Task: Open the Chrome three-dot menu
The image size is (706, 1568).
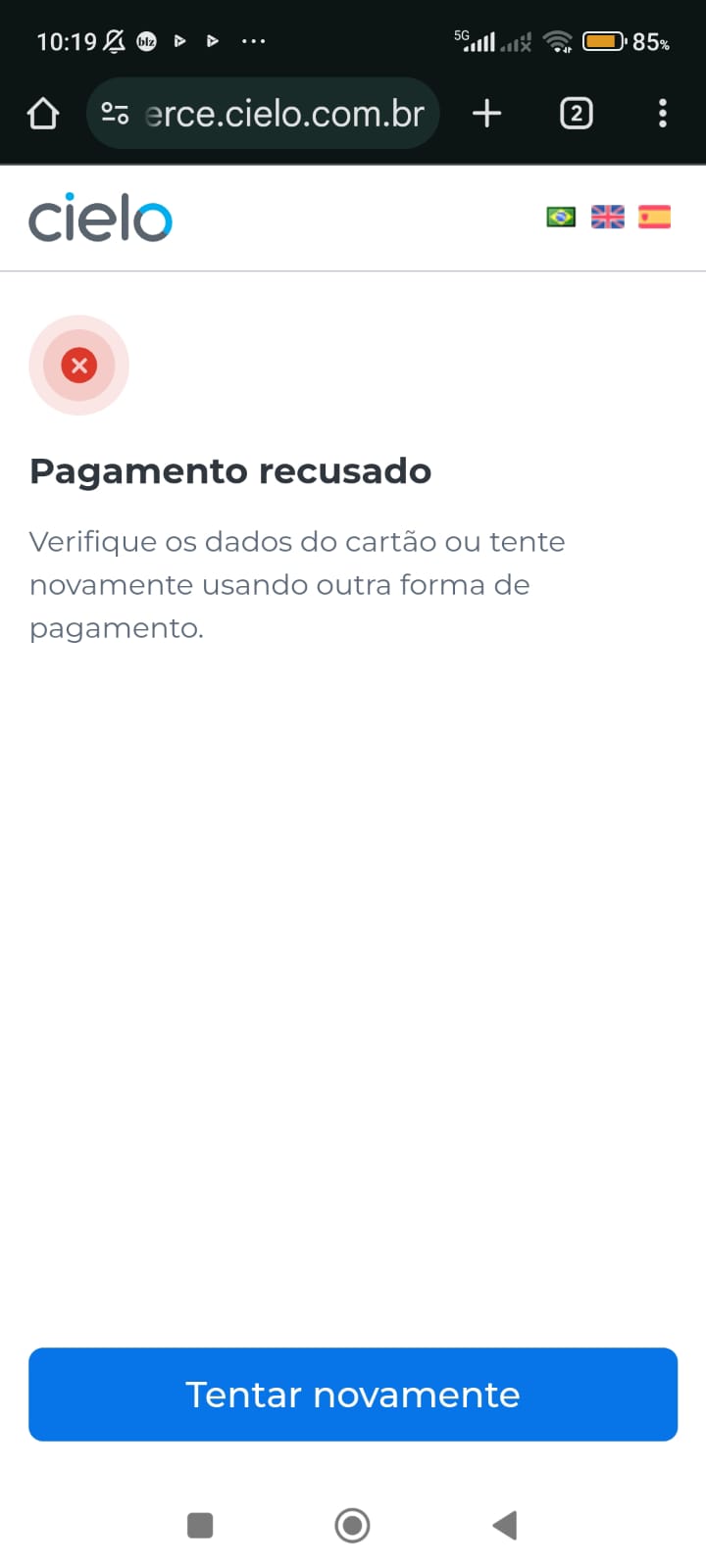Action: [663, 113]
